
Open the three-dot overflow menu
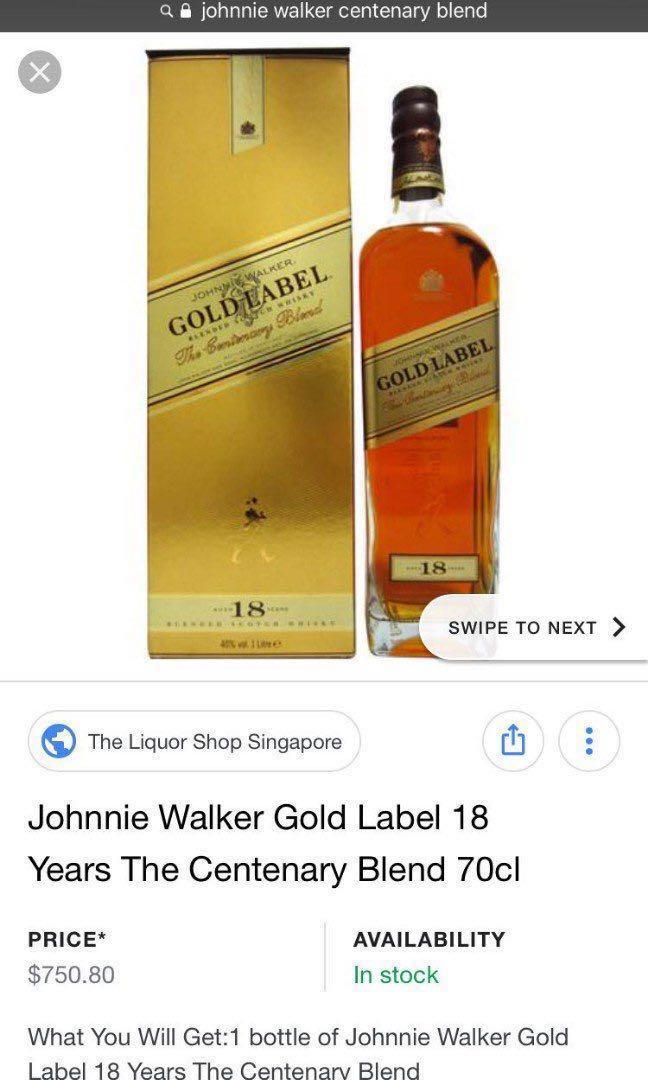coord(589,741)
